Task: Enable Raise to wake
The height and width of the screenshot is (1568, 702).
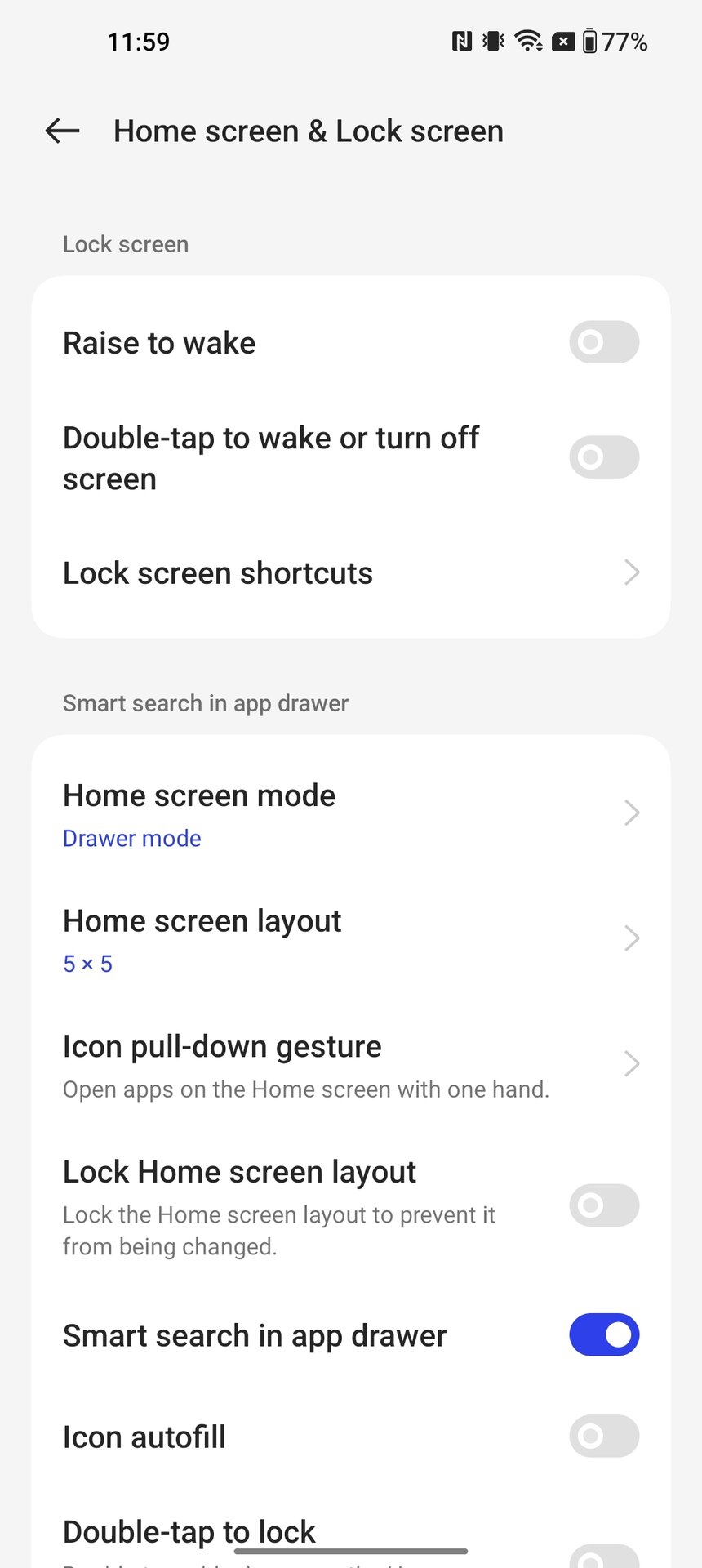Action: [603, 342]
